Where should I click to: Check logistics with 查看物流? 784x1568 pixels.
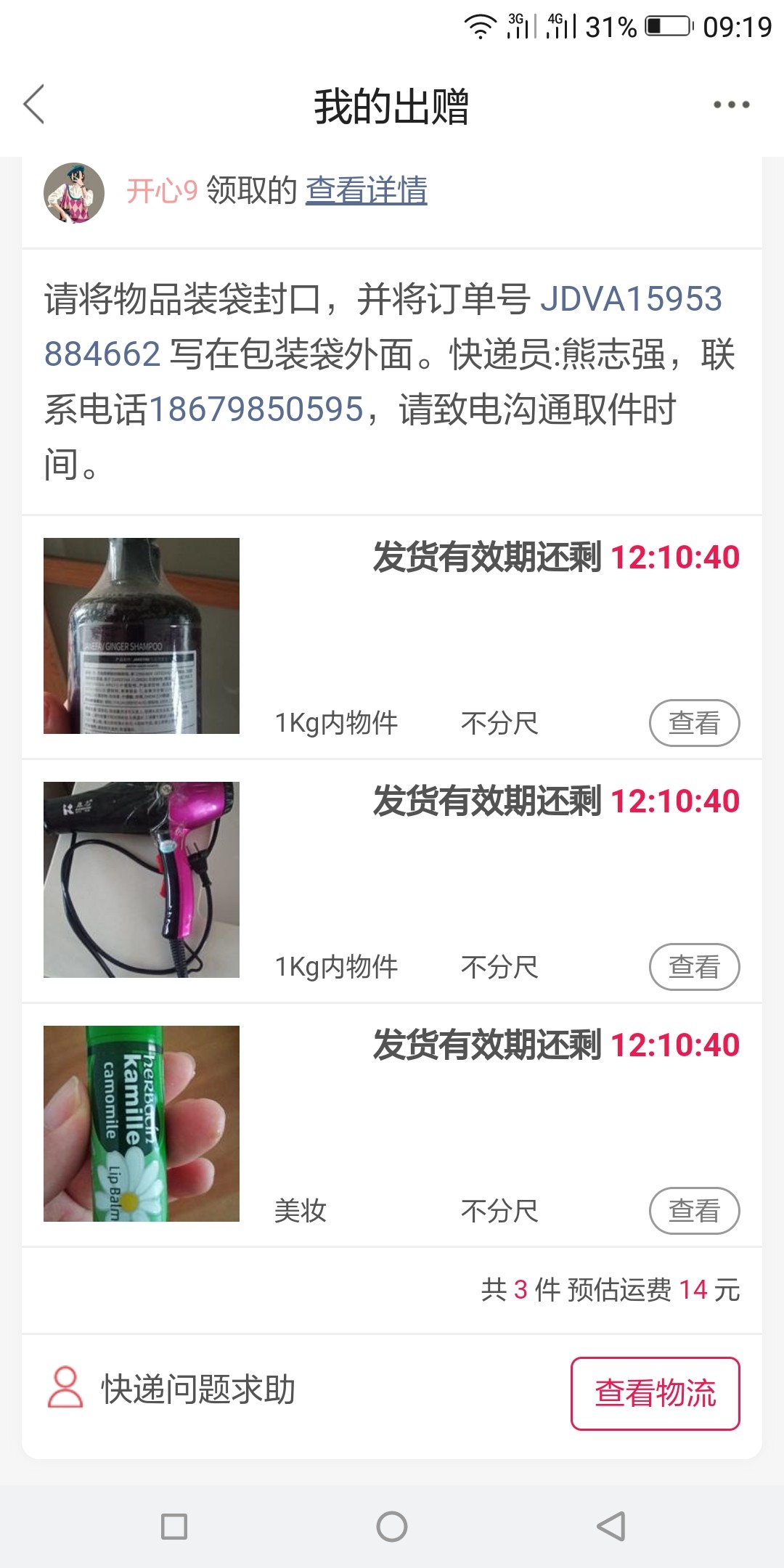(x=655, y=1394)
